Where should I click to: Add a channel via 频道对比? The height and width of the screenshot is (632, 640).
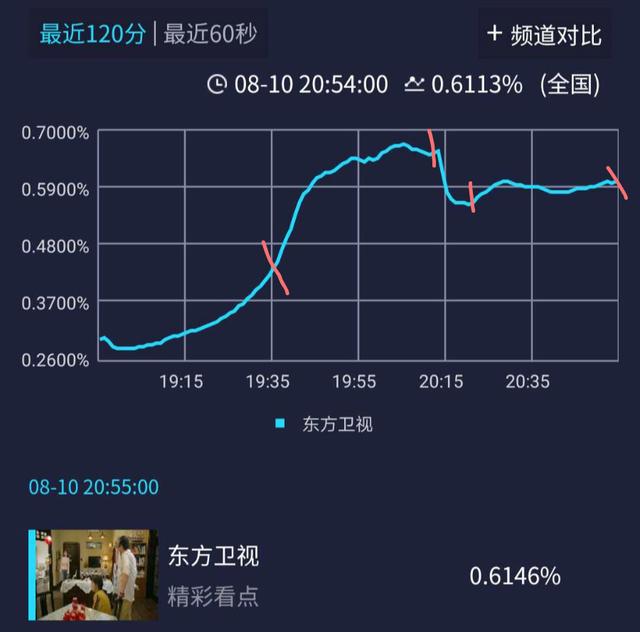pos(544,34)
